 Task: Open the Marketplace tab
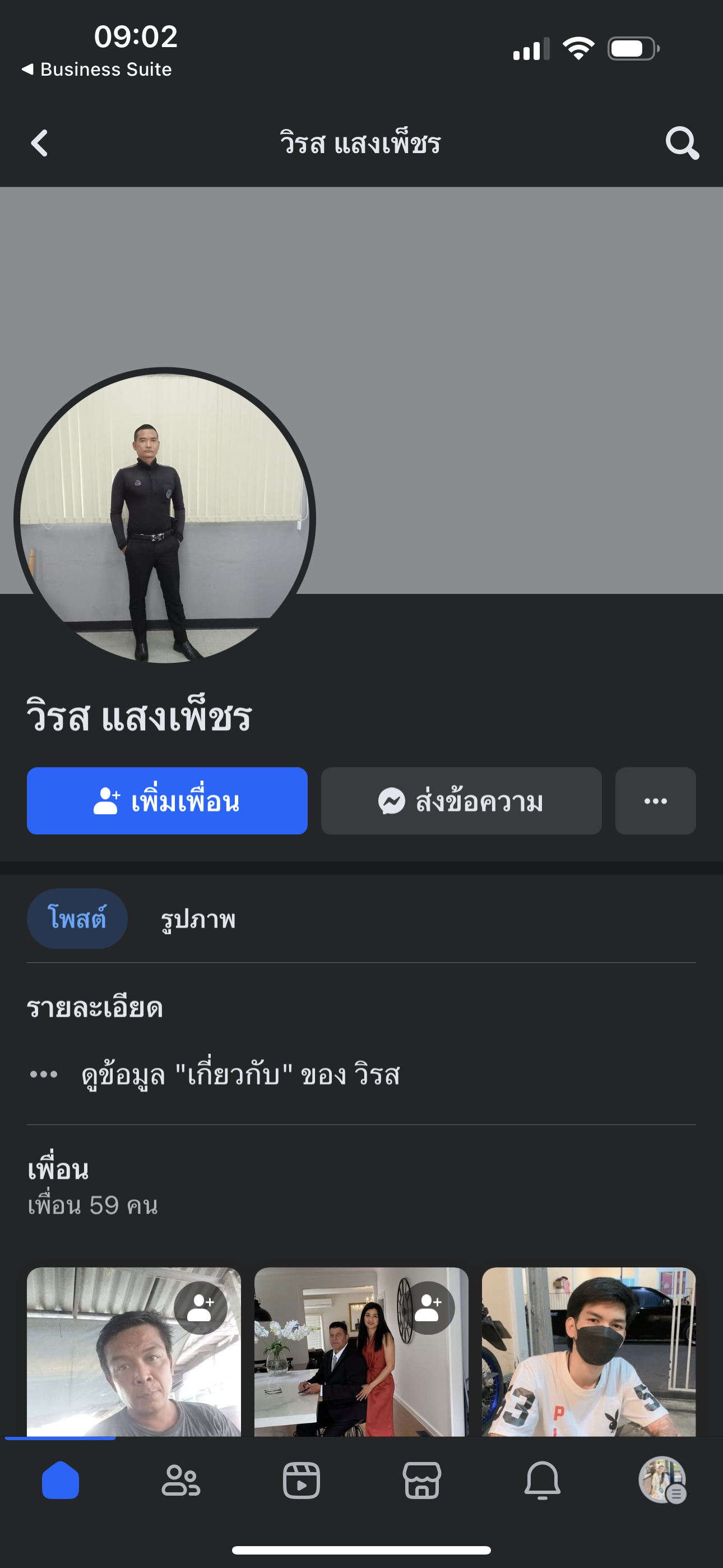click(421, 1481)
